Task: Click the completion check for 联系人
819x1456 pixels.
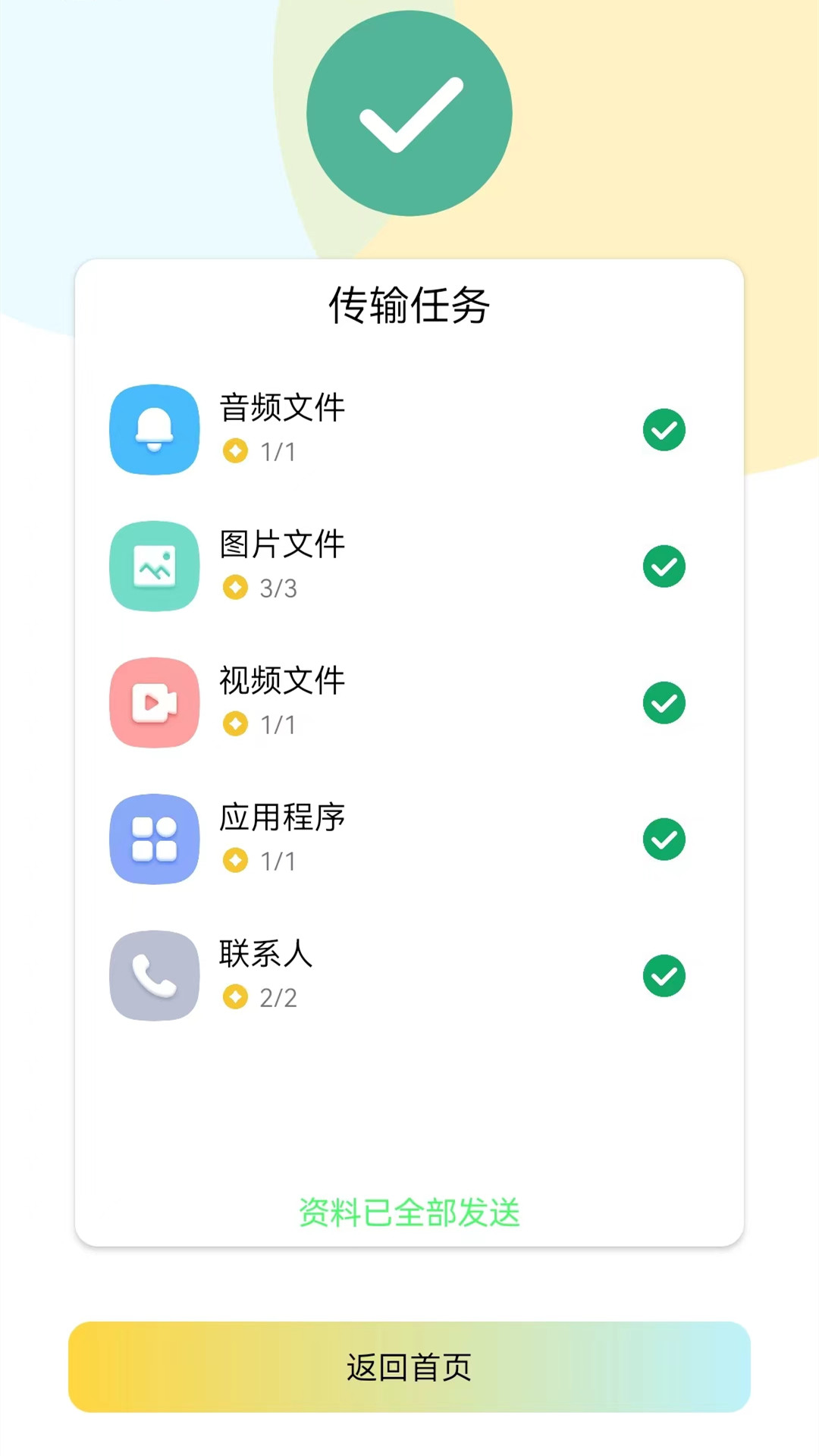Action: pos(664,975)
